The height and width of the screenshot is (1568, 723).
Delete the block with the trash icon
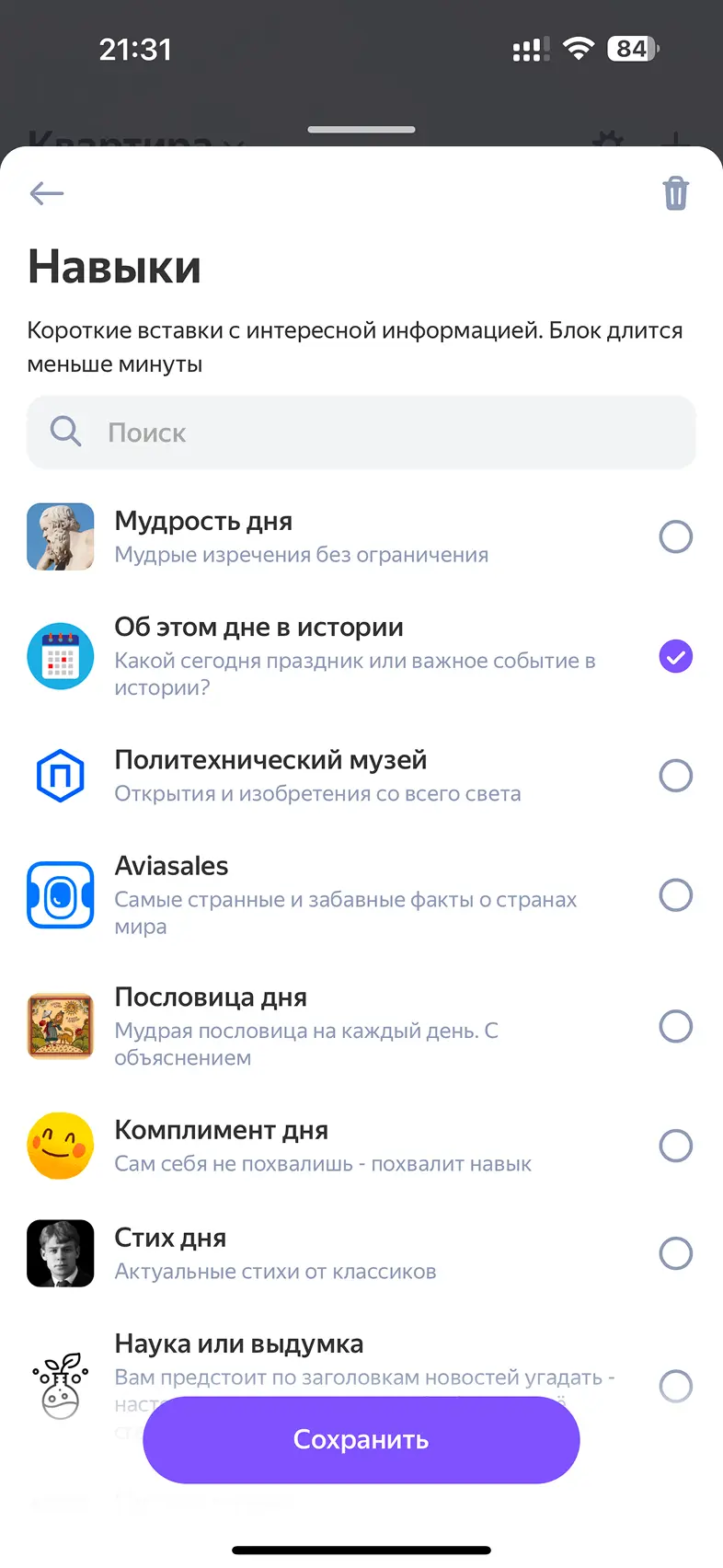(x=675, y=193)
